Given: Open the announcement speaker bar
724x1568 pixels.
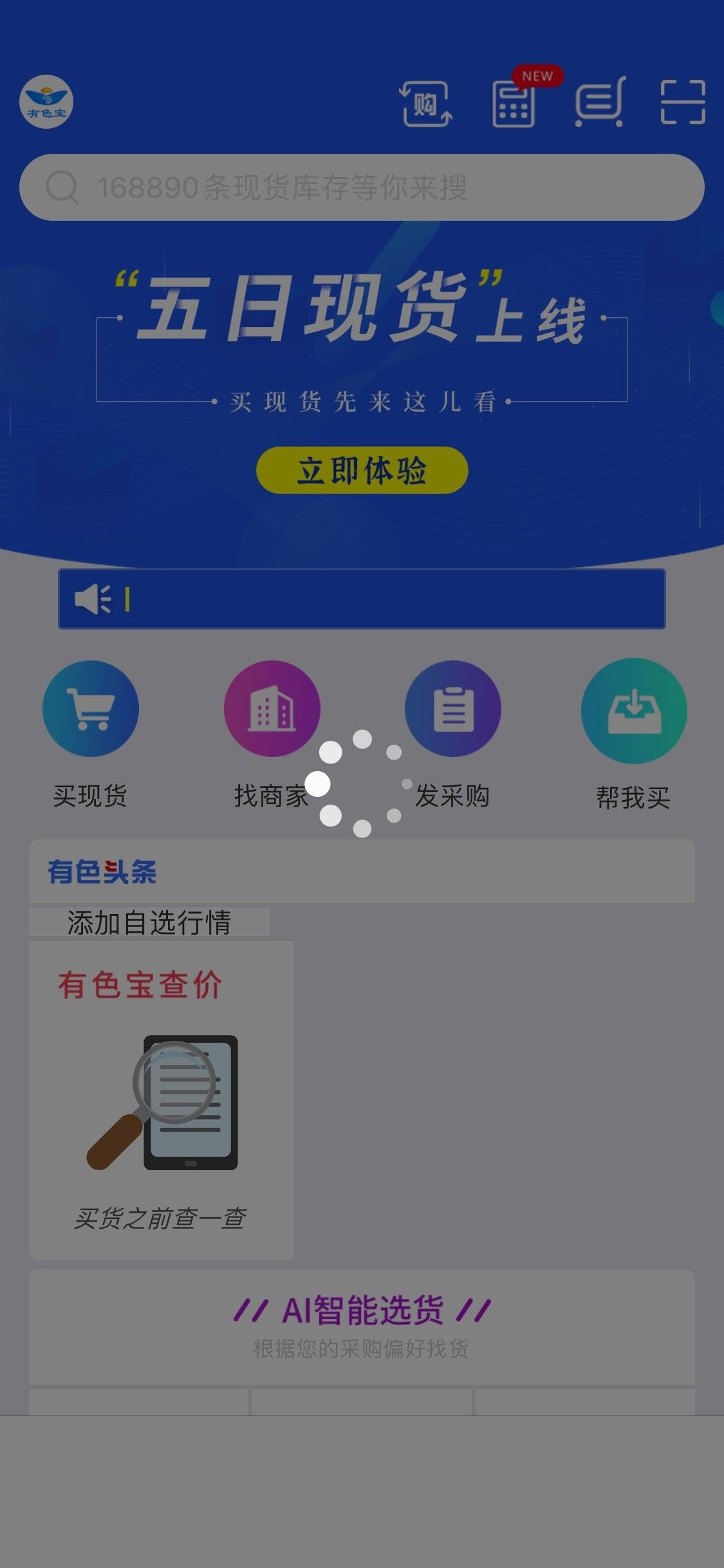Looking at the screenshot, I should coord(362,599).
